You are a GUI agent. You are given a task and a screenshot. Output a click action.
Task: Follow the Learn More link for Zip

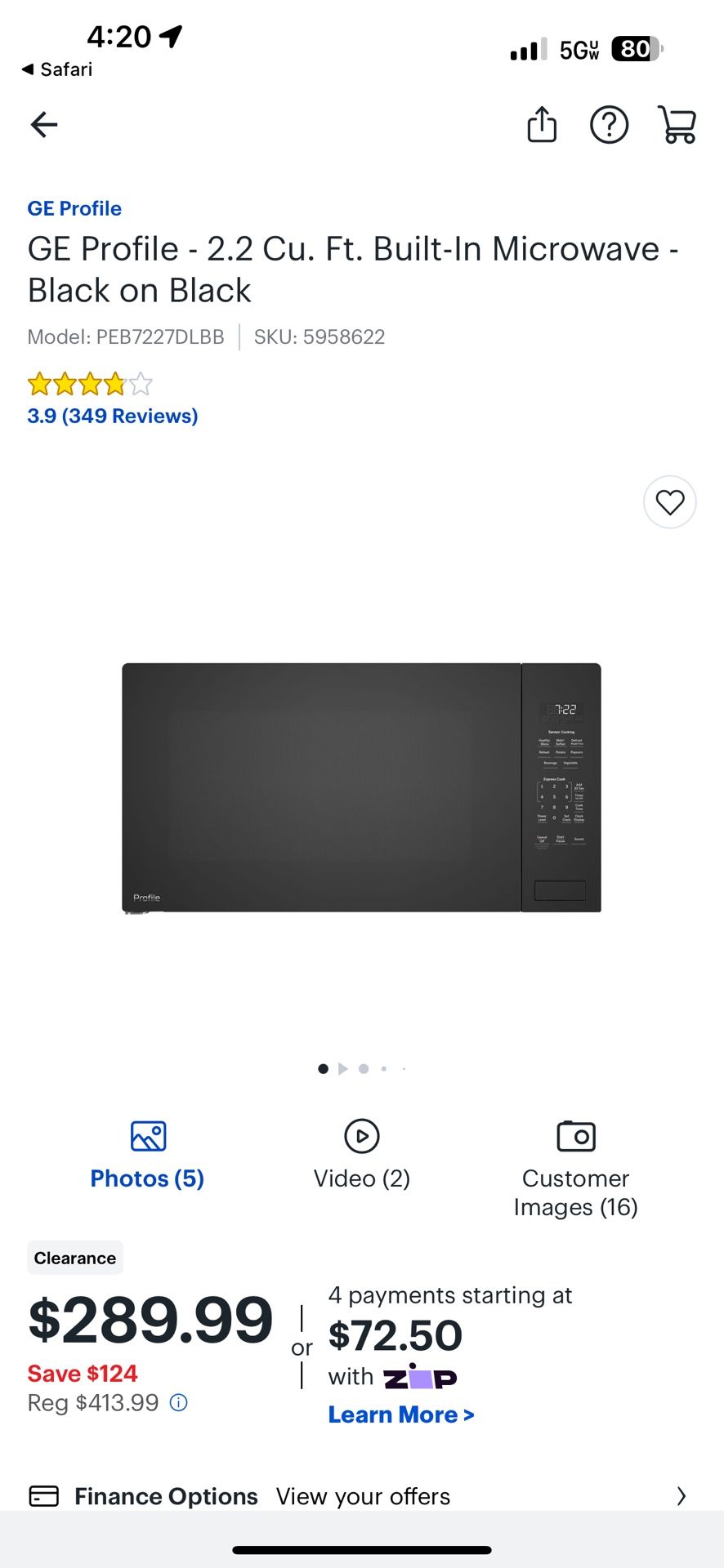coord(401,1415)
